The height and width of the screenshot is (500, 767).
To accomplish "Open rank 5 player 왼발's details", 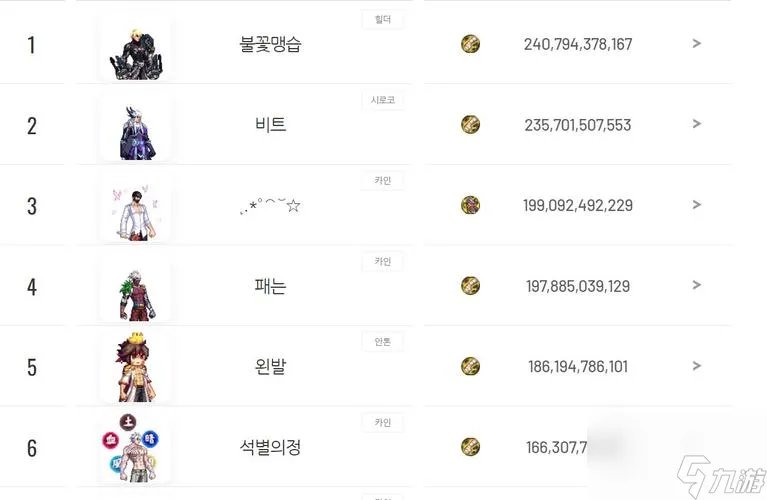I will (696, 366).
